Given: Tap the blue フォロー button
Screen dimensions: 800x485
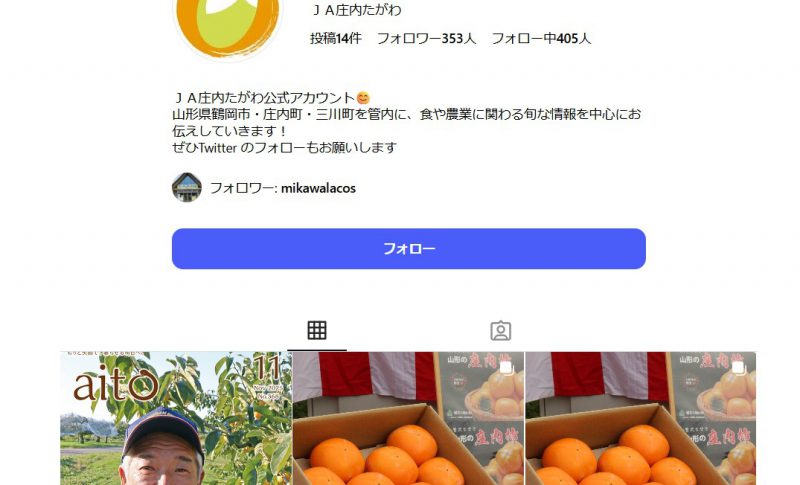Looking at the screenshot, I should tap(408, 249).
